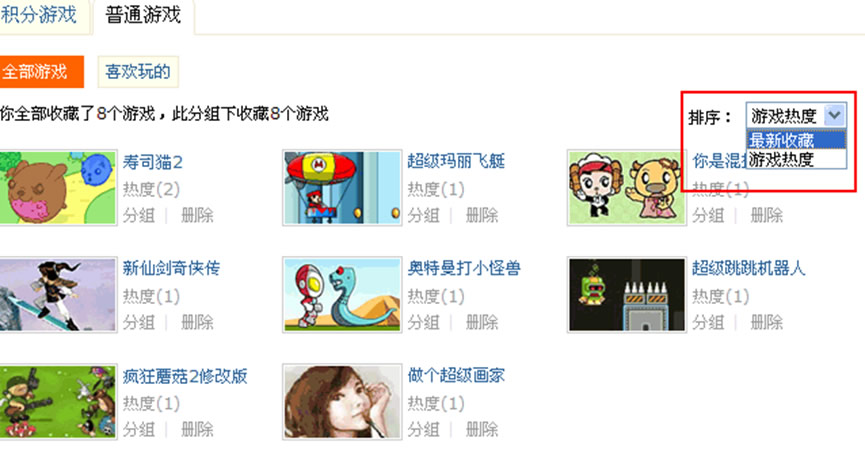Expand the 排序 dropdown arrow
This screenshot has width=865, height=469.
coord(836,116)
